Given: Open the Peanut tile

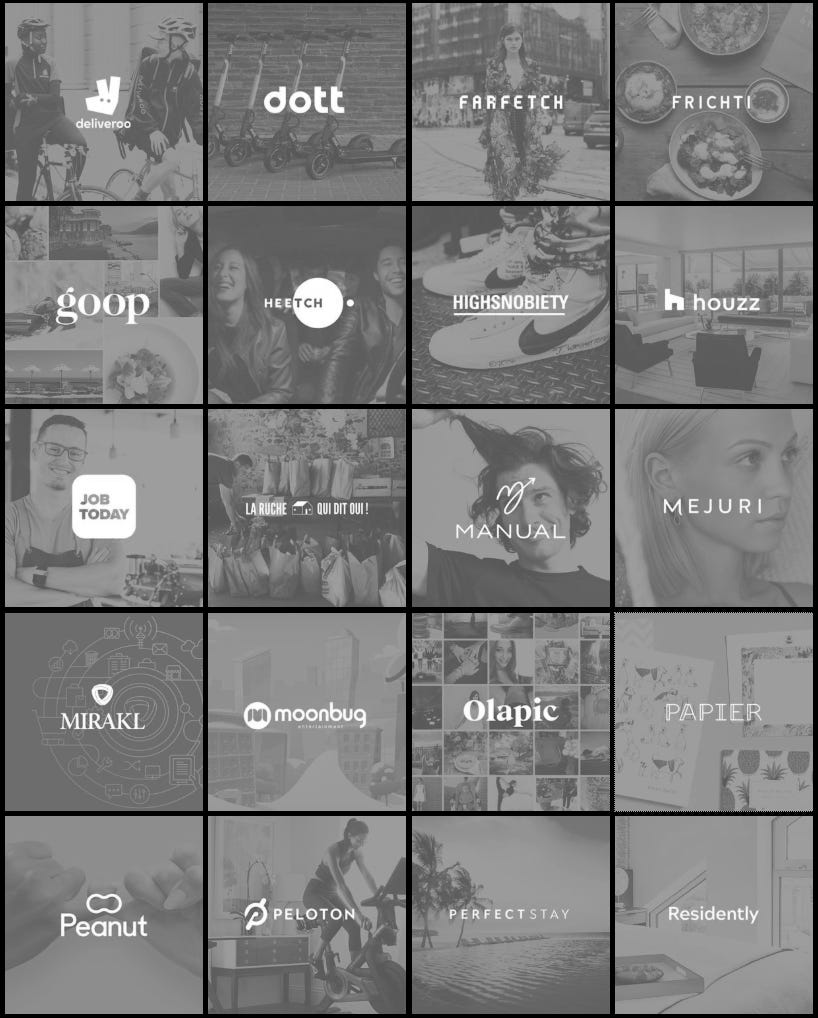Looking at the screenshot, I should 103,914.
